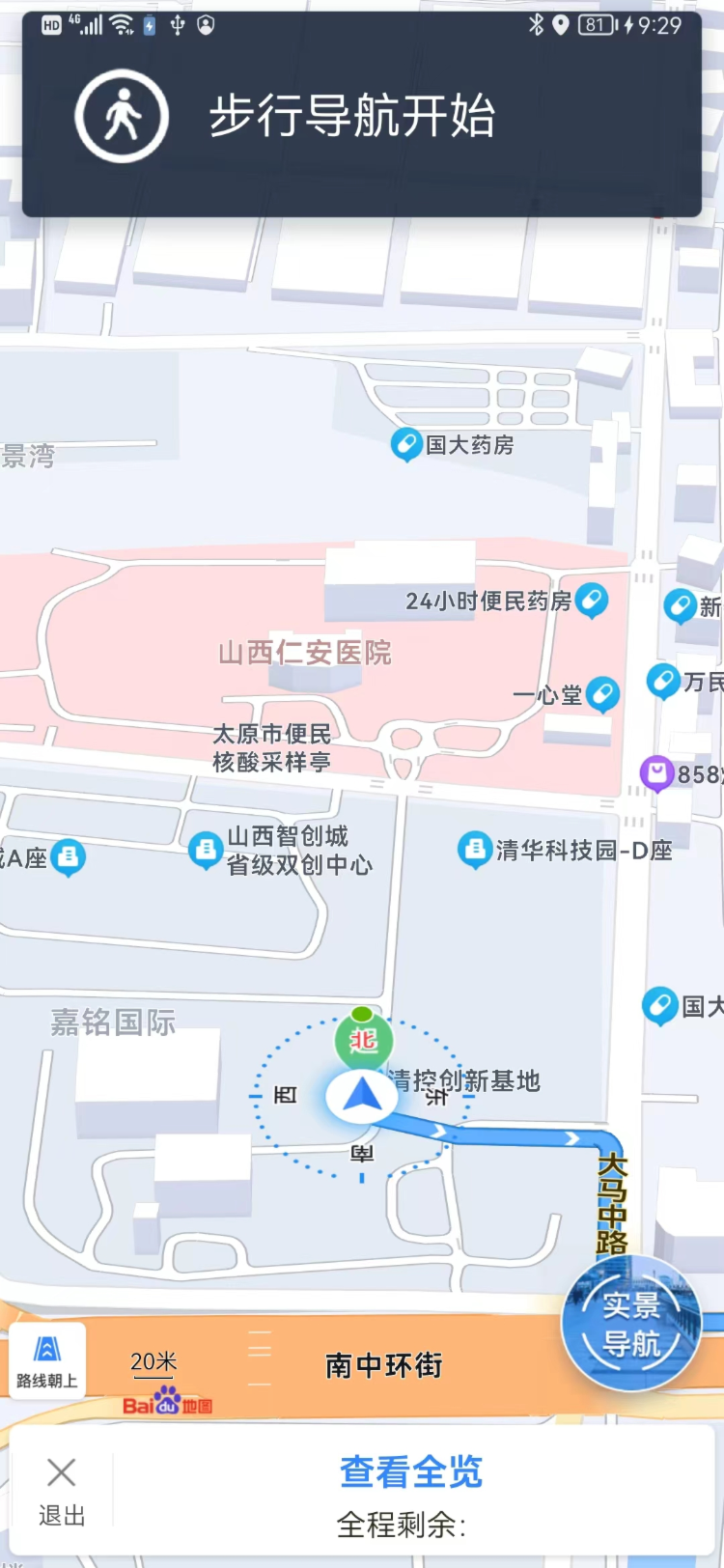
Task: Toggle the 路线朝上 map orientation
Action: (x=46, y=1359)
